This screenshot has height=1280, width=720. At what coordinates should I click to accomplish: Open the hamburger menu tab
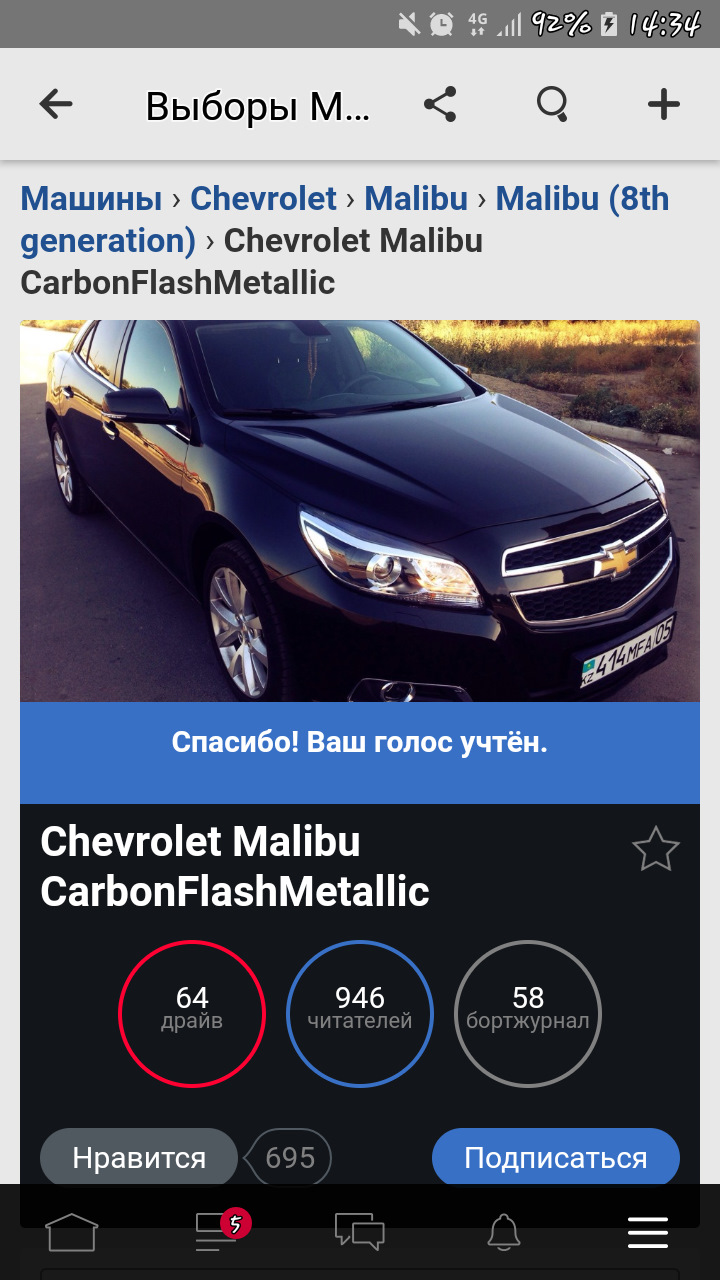click(x=648, y=1231)
